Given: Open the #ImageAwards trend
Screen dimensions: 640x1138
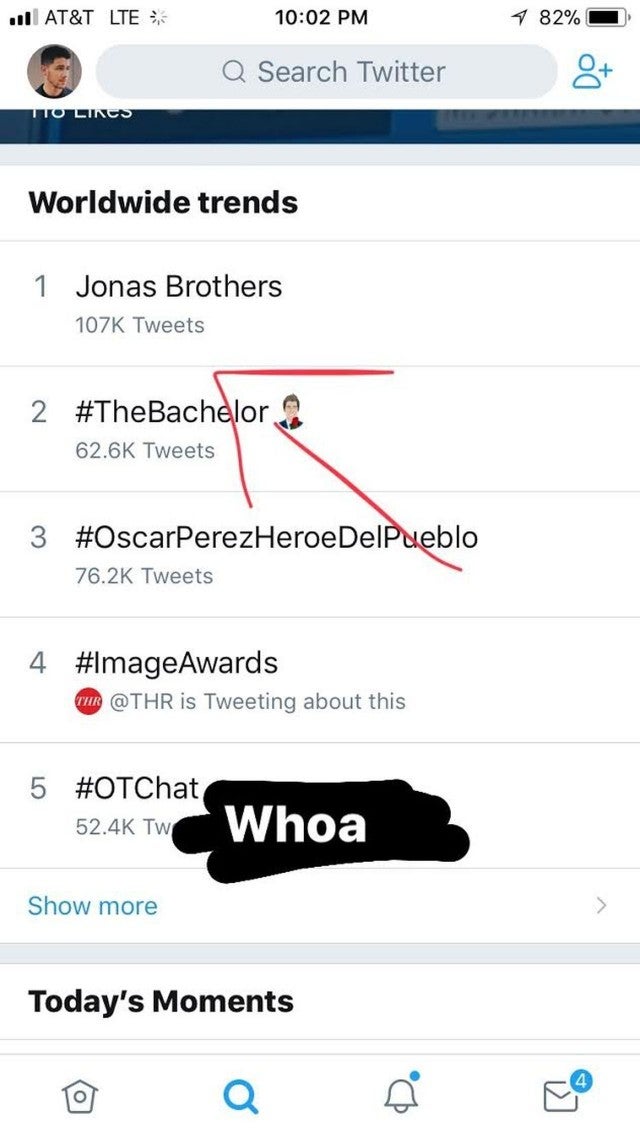Looking at the screenshot, I should point(176,663).
